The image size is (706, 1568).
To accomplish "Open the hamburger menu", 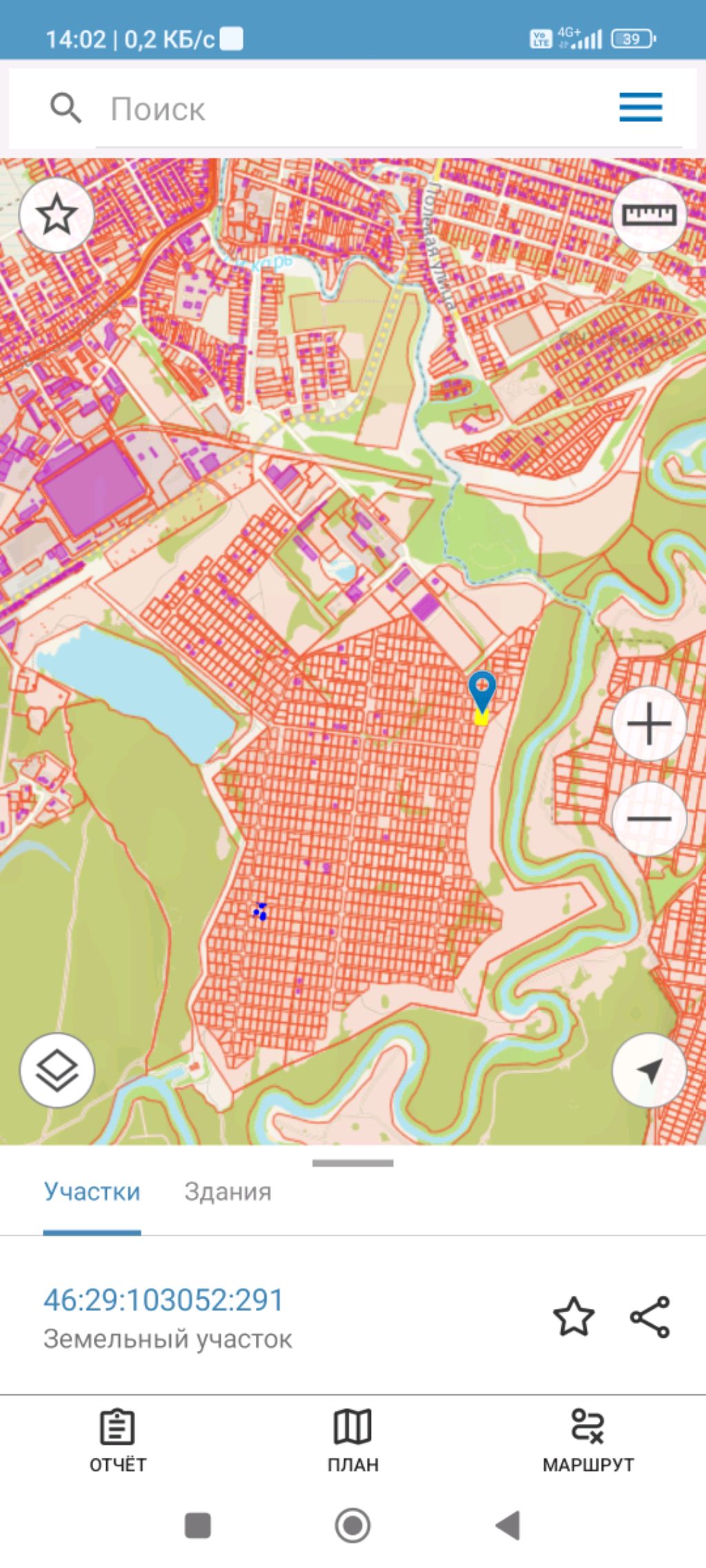I will coord(641,107).
